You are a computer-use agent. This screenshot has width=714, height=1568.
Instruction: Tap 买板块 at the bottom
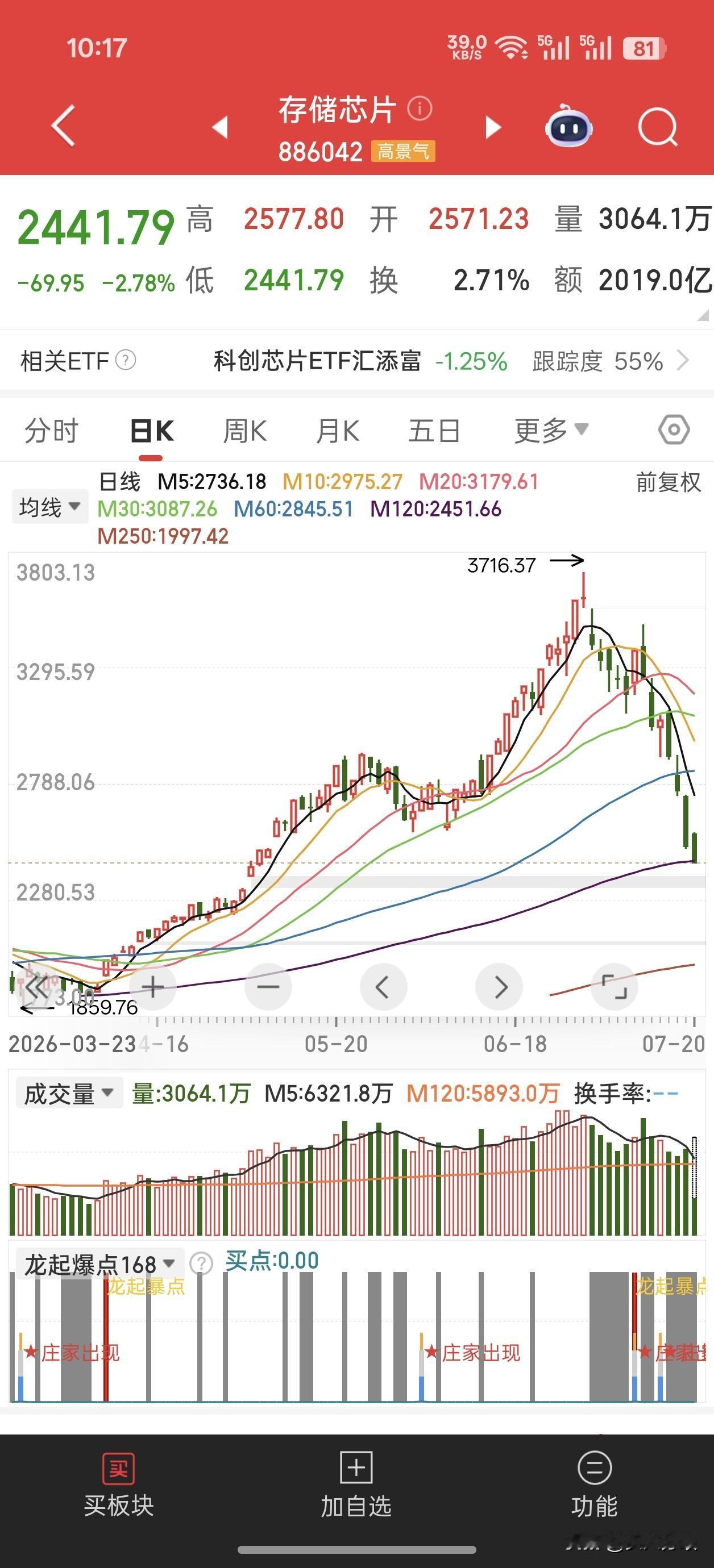(119, 1488)
